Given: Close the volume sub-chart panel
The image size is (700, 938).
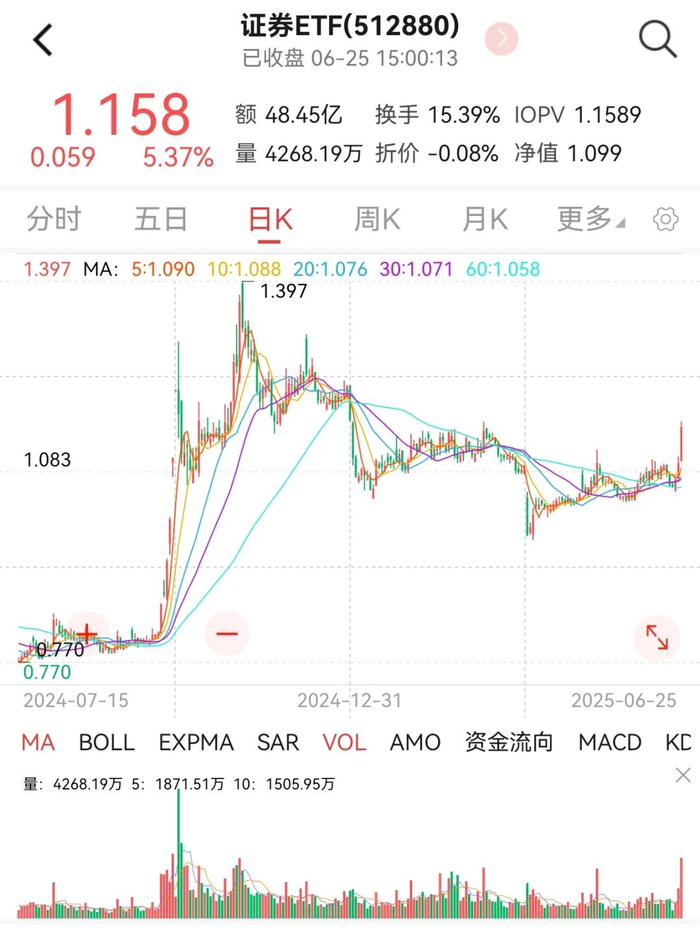Looking at the screenshot, I should (x=683, y=775).
